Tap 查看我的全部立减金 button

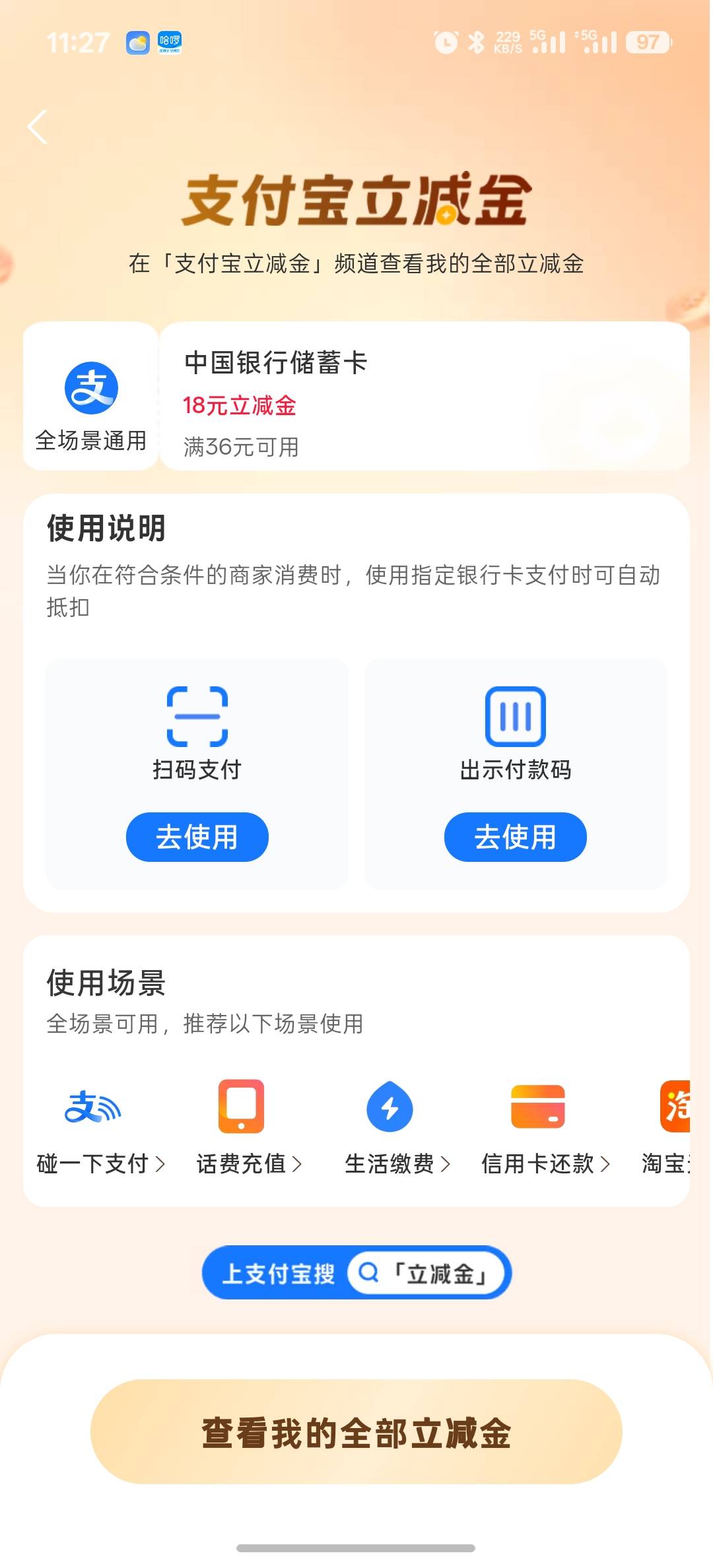tap(356, 1432)
